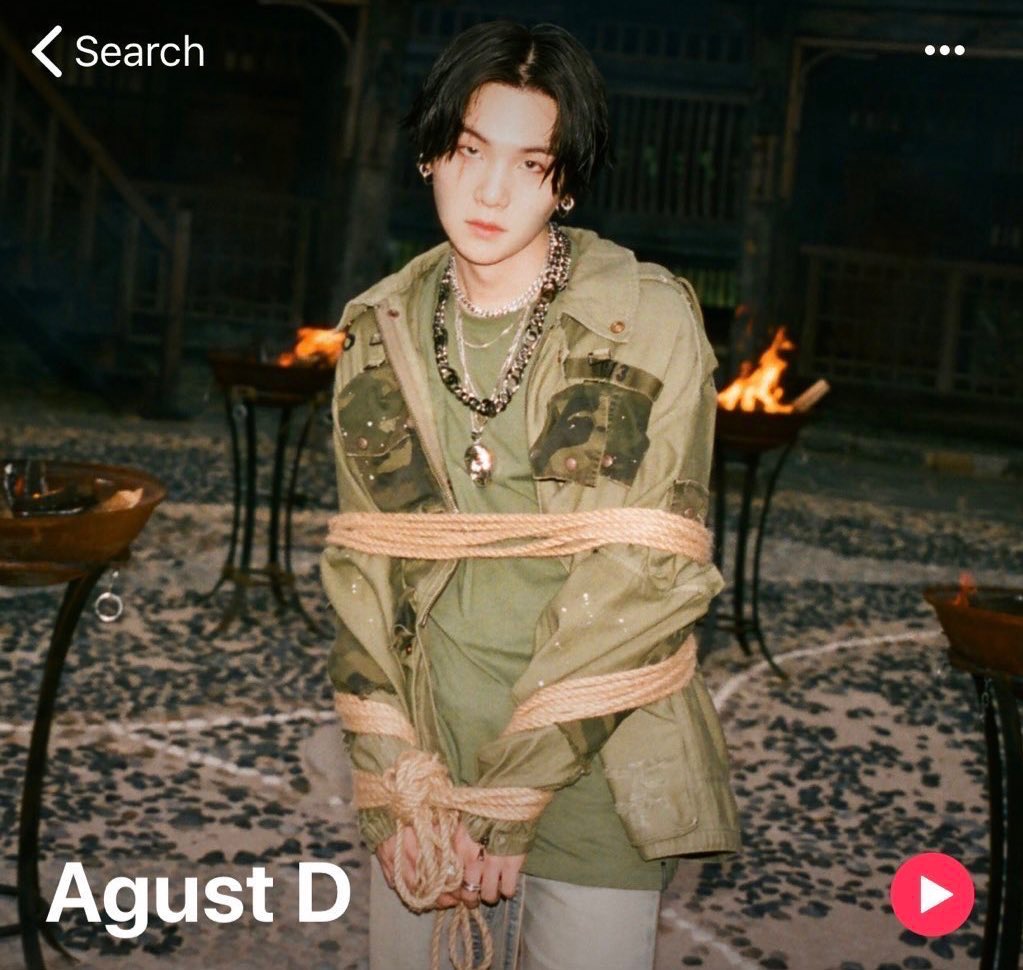Go back to Search
Image resolution: width=1023 pixels, height=970 pixels.
pos(116,52)
